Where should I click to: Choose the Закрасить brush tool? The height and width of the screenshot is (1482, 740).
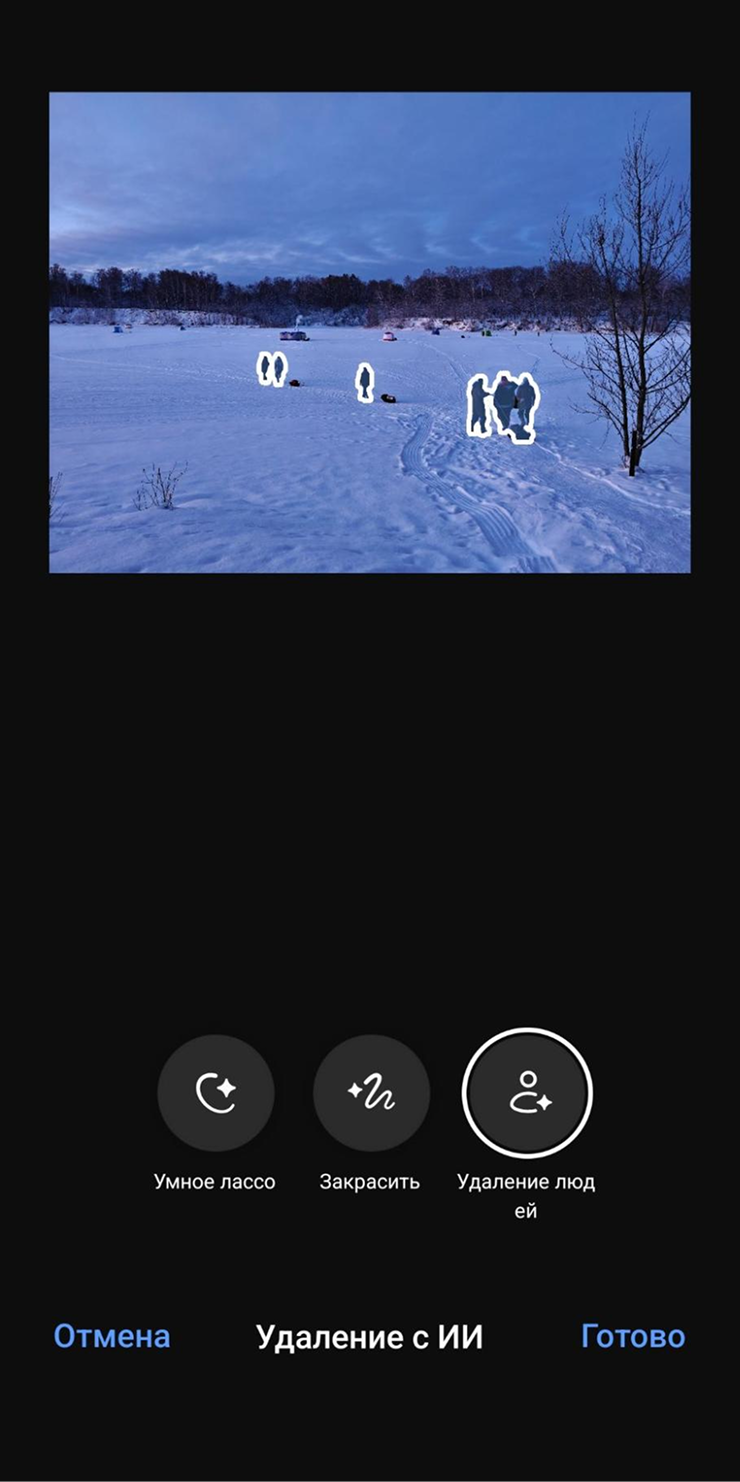(x=371, y=1093)
